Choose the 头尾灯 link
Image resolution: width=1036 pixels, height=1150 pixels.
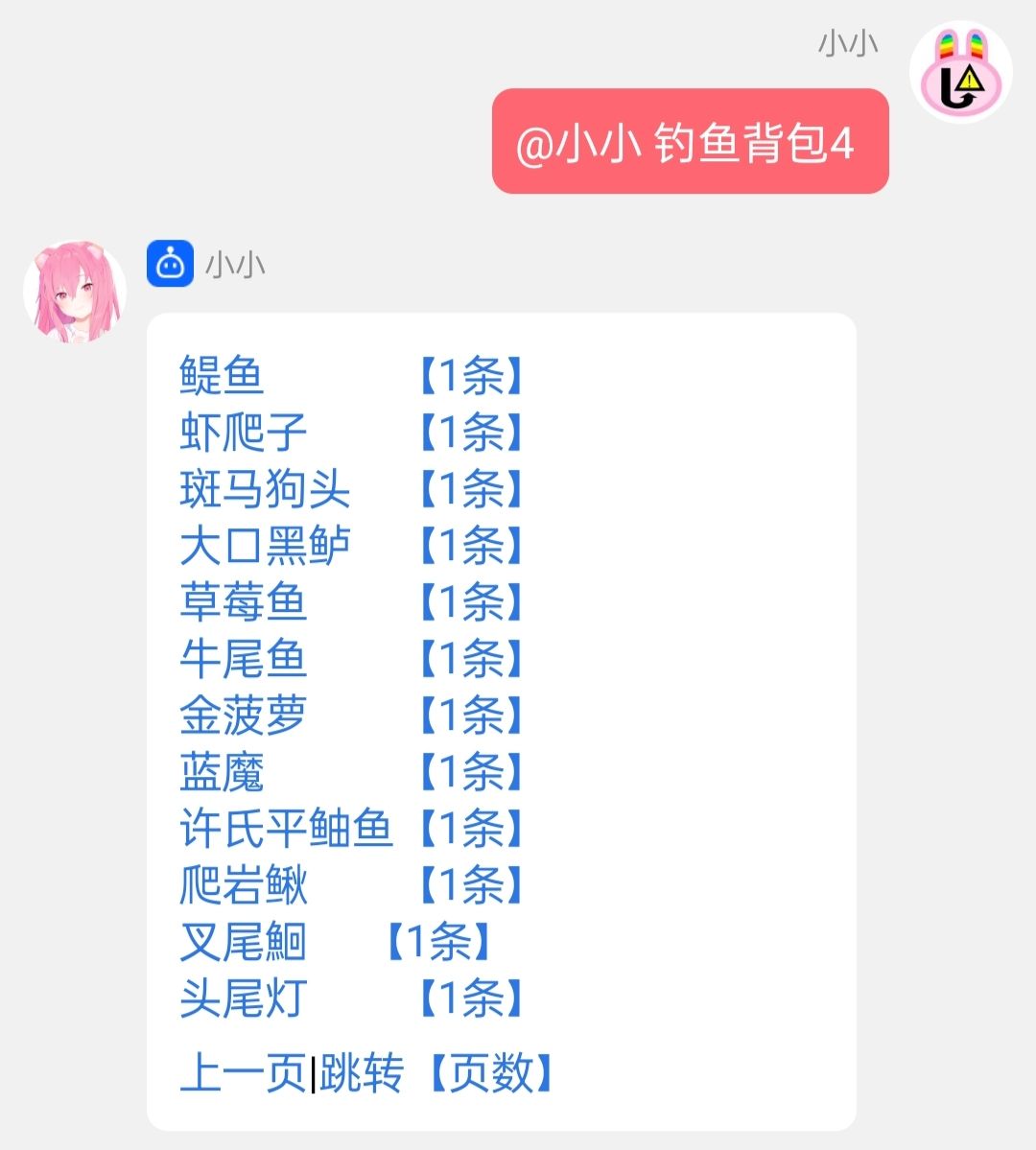pos(243,998)
